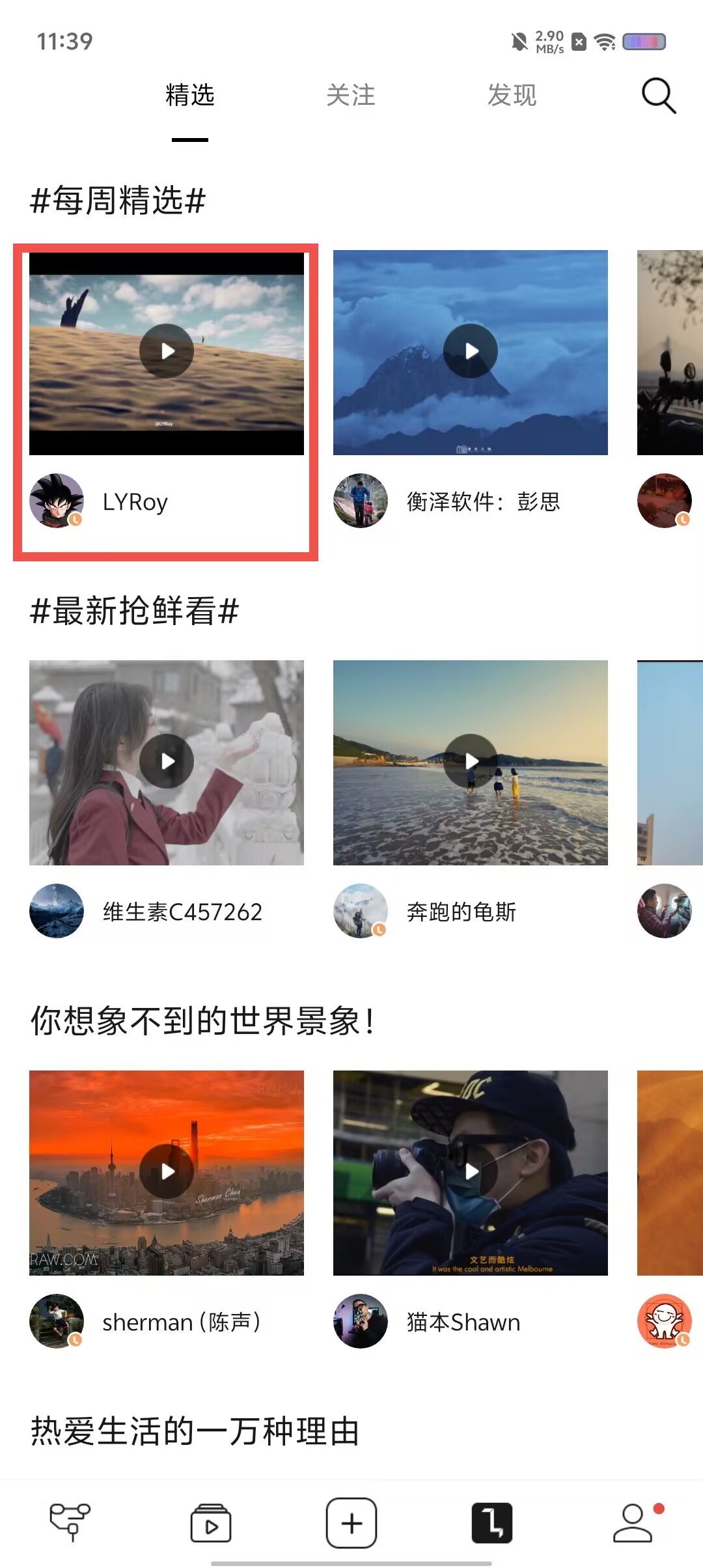703x1568 pixels.
Task: Open 维生素C457262 profile avatar
Action: pos(57,911)
